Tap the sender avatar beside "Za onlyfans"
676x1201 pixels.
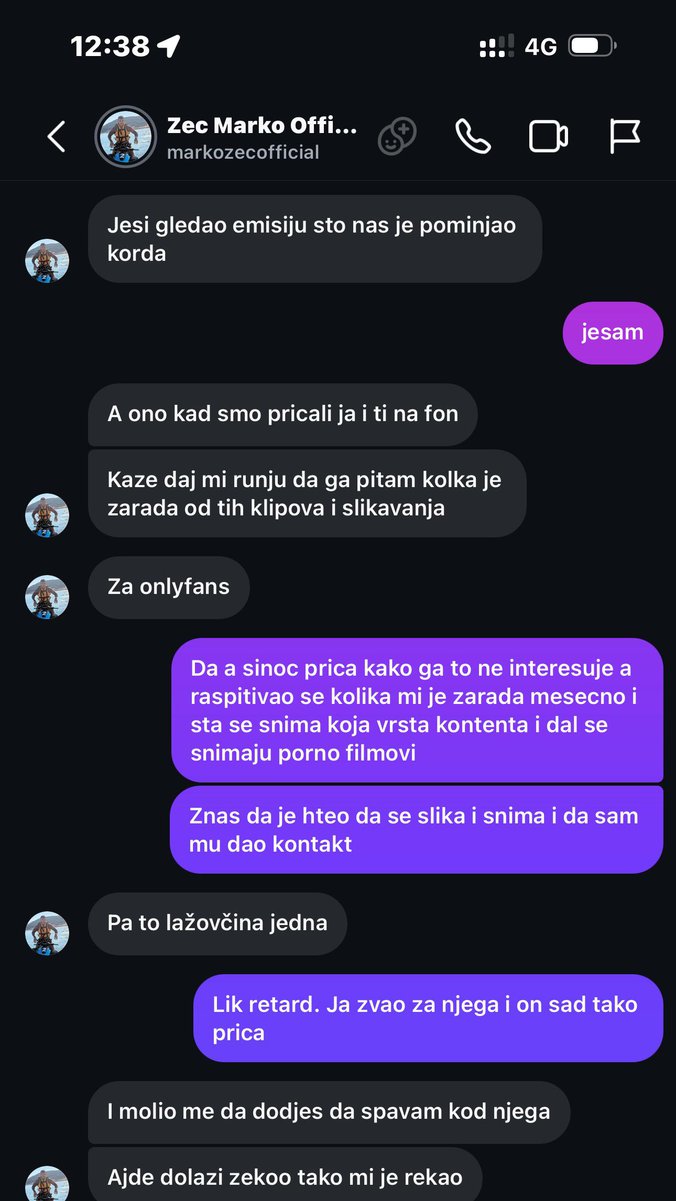pos(47,597)
